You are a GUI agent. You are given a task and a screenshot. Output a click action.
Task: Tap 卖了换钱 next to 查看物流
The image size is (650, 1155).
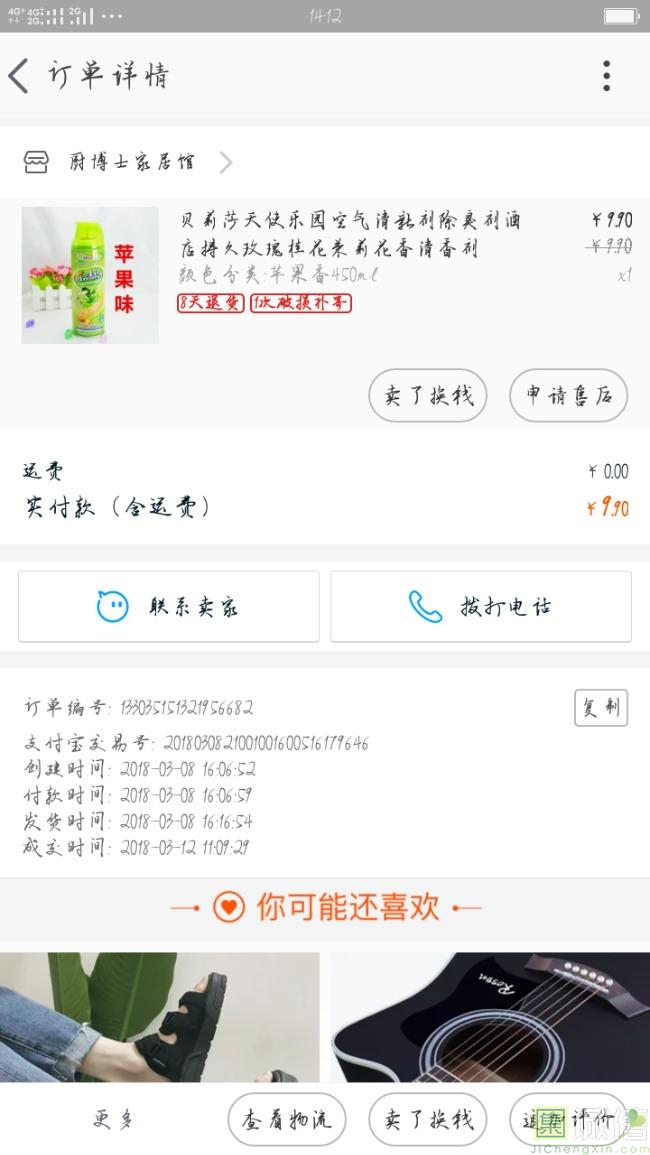[x=428, y=1120]
